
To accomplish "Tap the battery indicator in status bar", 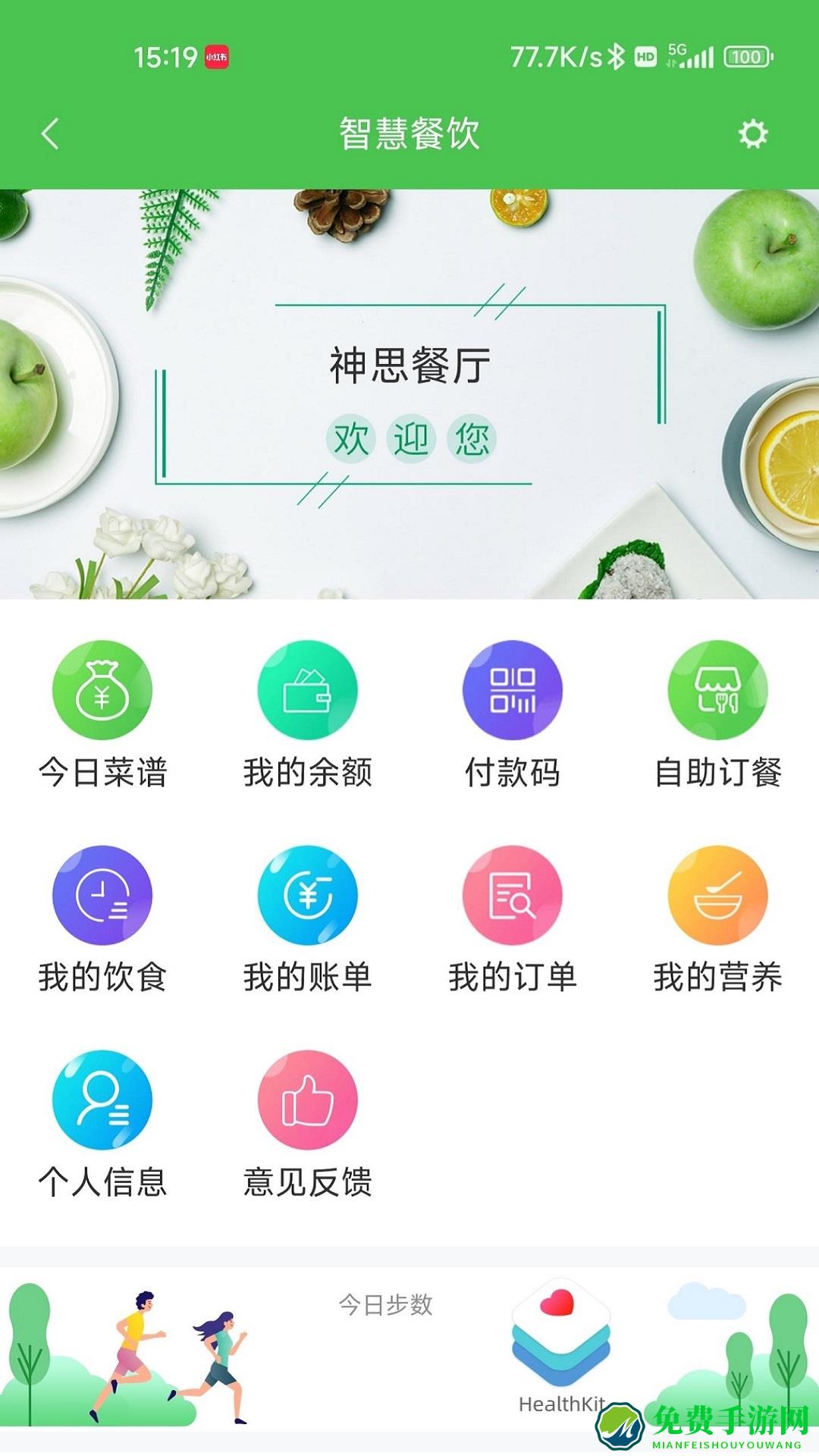I will [x=747, y=55].
